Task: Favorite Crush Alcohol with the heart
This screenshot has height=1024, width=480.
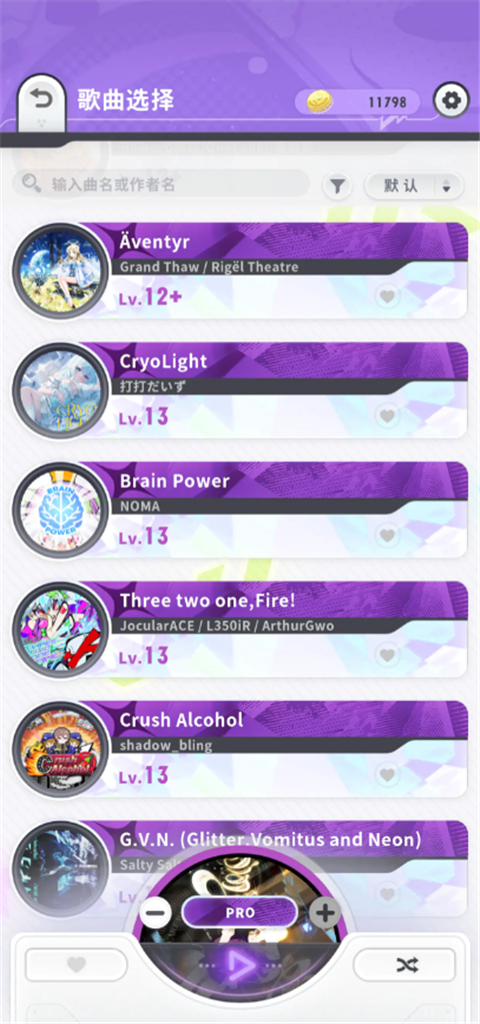Action: coord(388,775)
